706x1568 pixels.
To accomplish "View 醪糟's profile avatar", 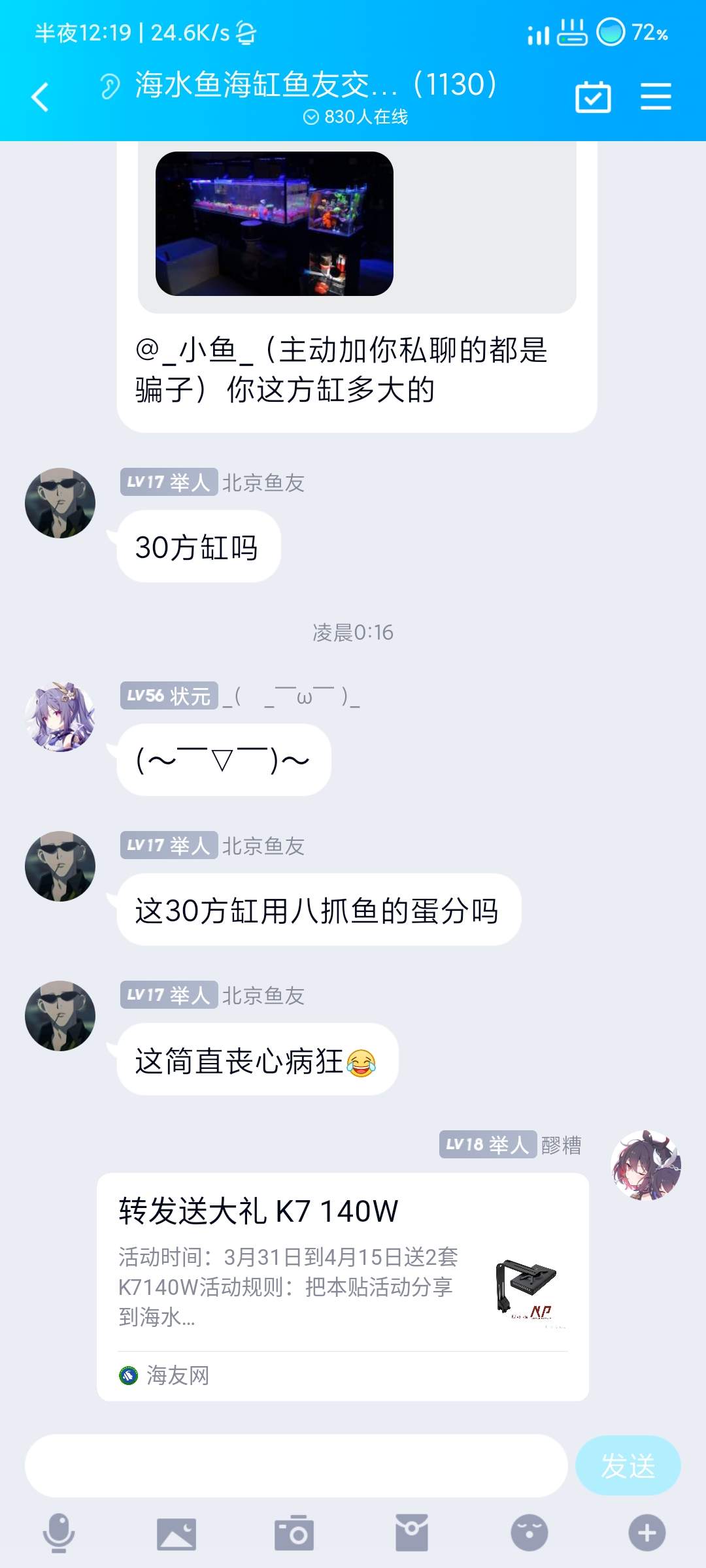I will 646,1166.
